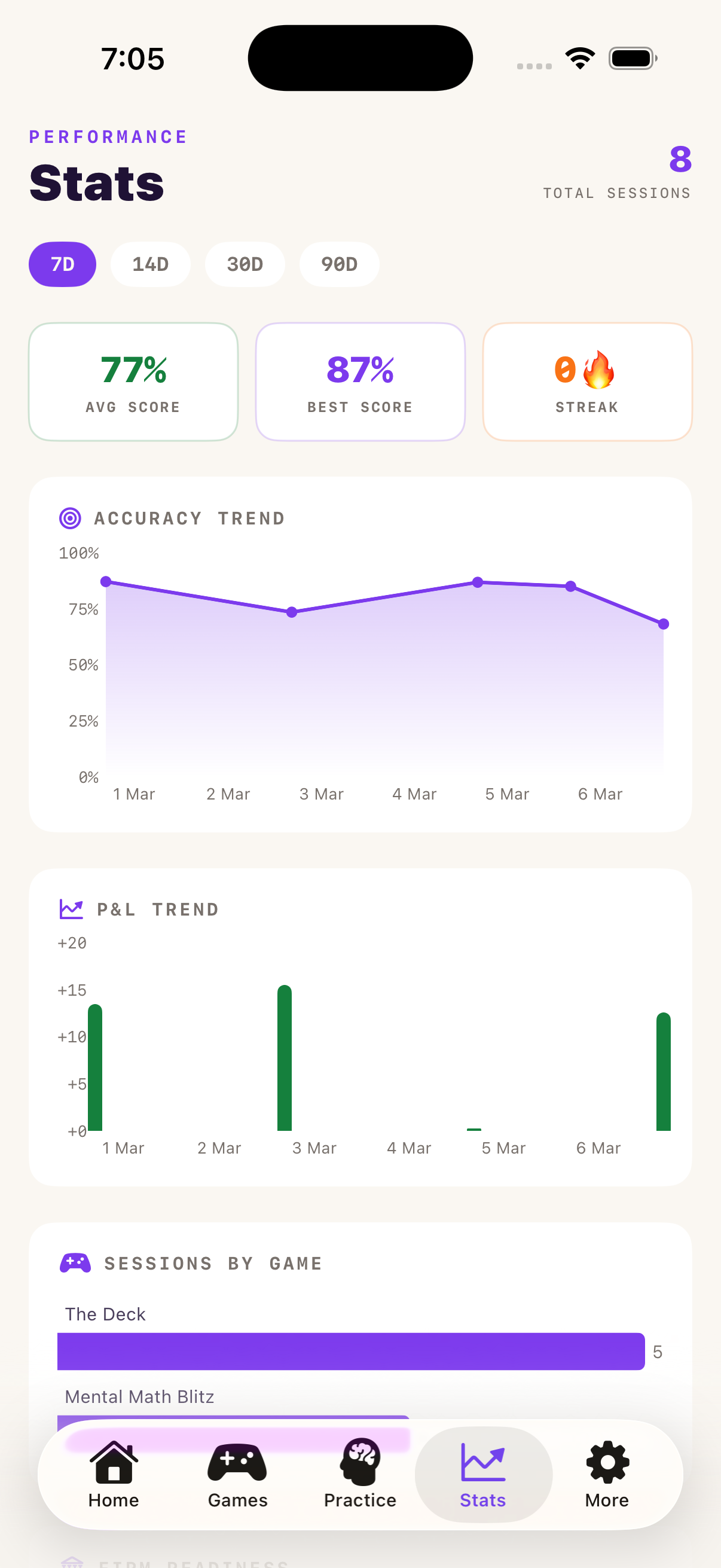Screen dimensions: 721x1568
Task: Click the 77% AVG SCORE card
Action: 133,381
